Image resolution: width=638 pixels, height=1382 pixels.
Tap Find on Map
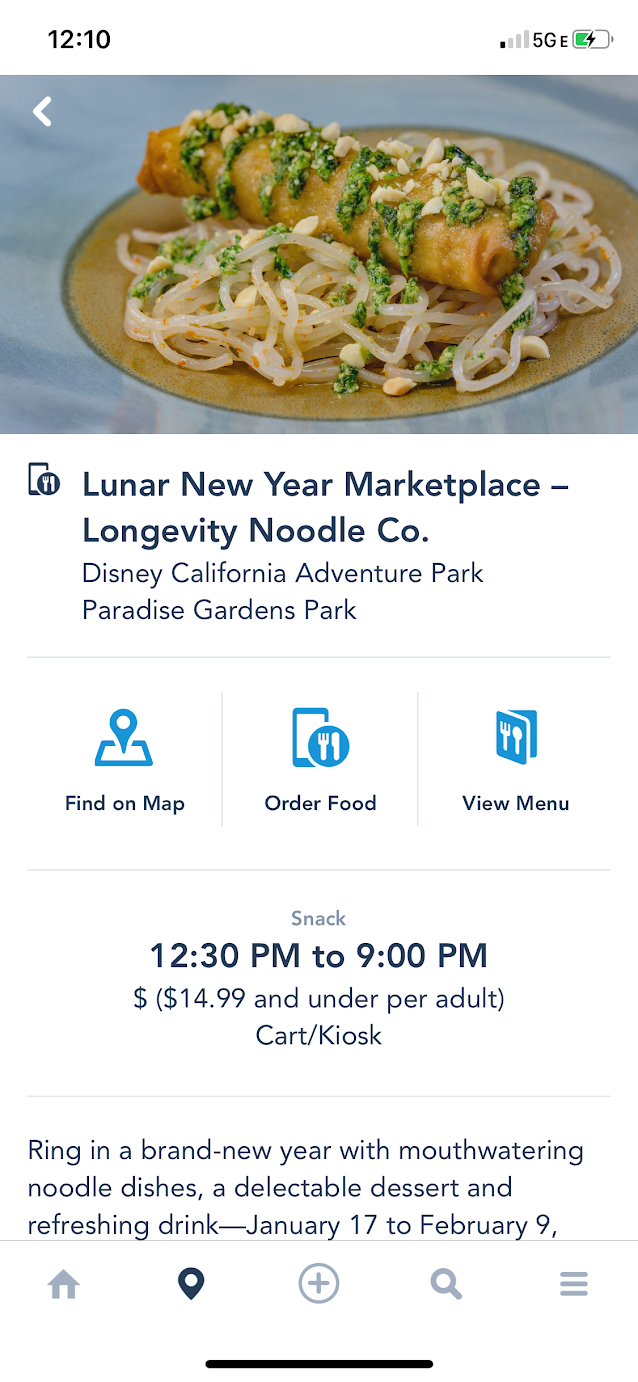(124, 760)
